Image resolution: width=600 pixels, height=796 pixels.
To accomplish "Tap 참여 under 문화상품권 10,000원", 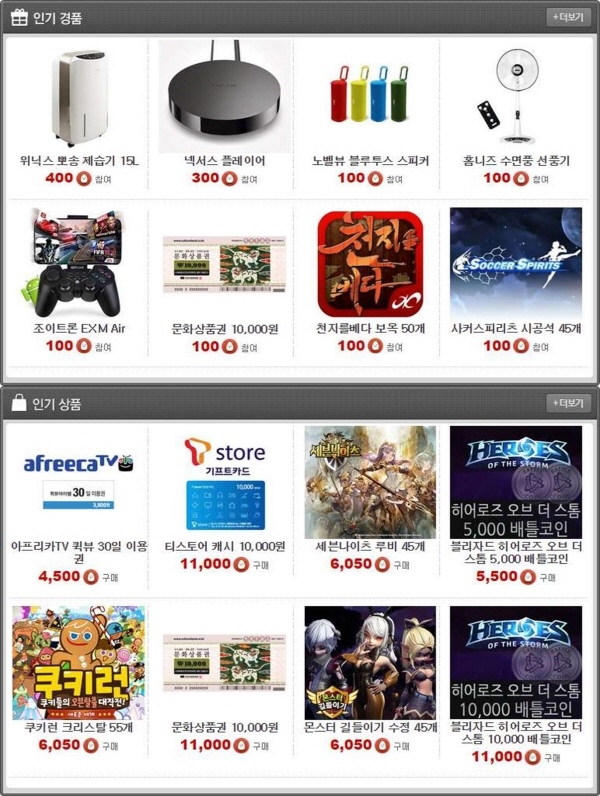I will point(249,348).
